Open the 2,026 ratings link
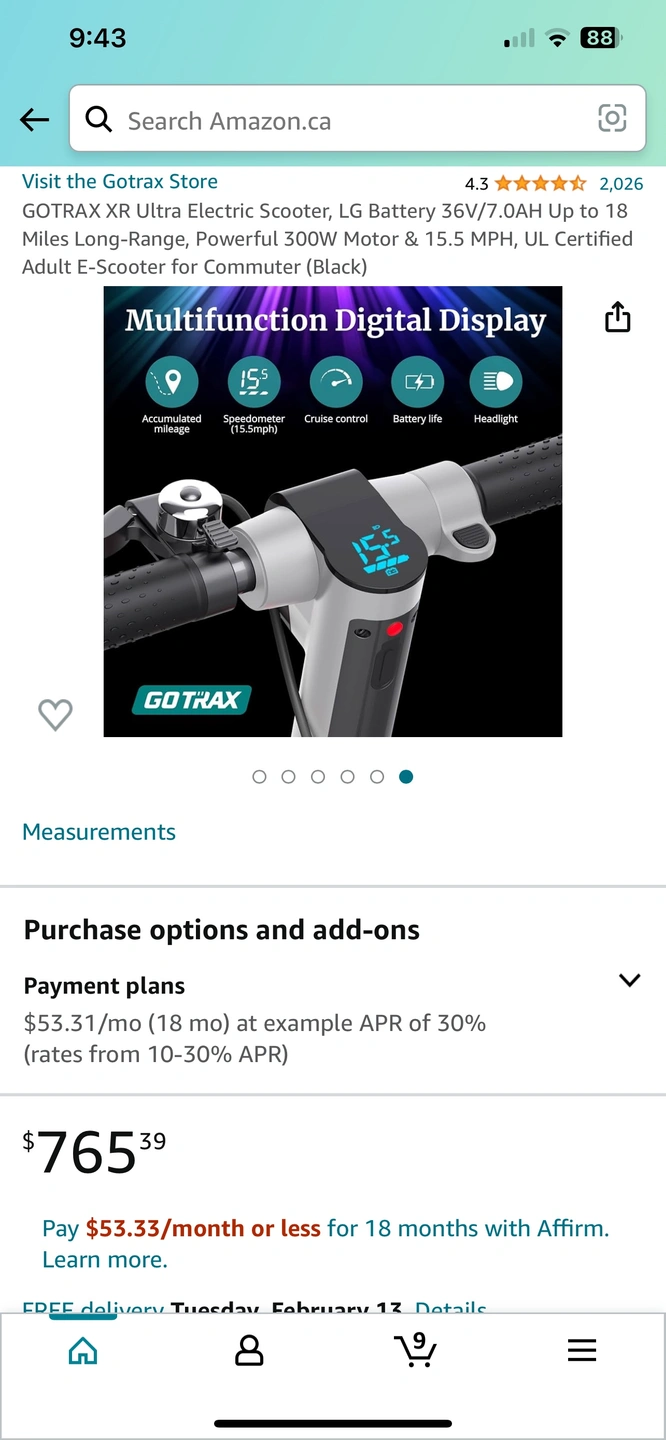 click(621, 183)
